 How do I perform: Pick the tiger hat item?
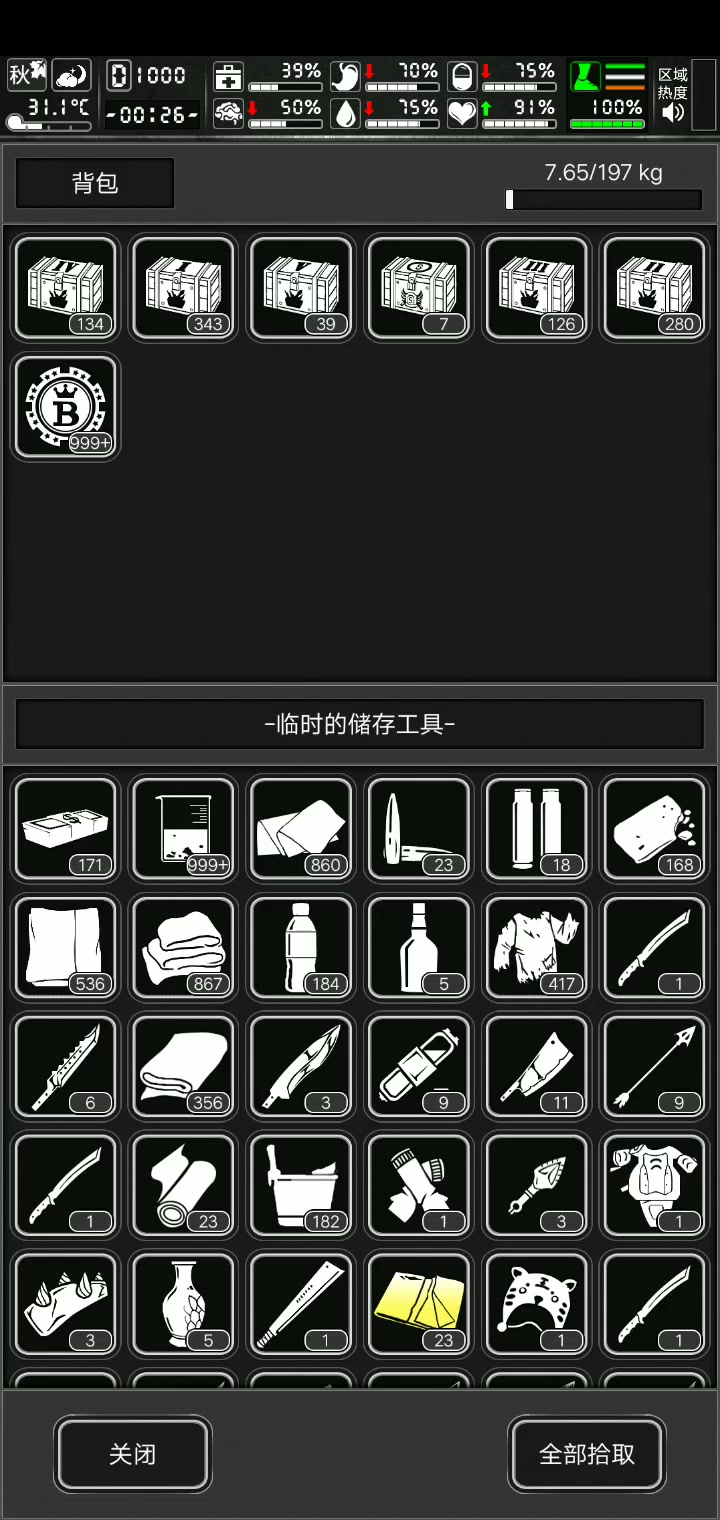[x=537, y=1303]
